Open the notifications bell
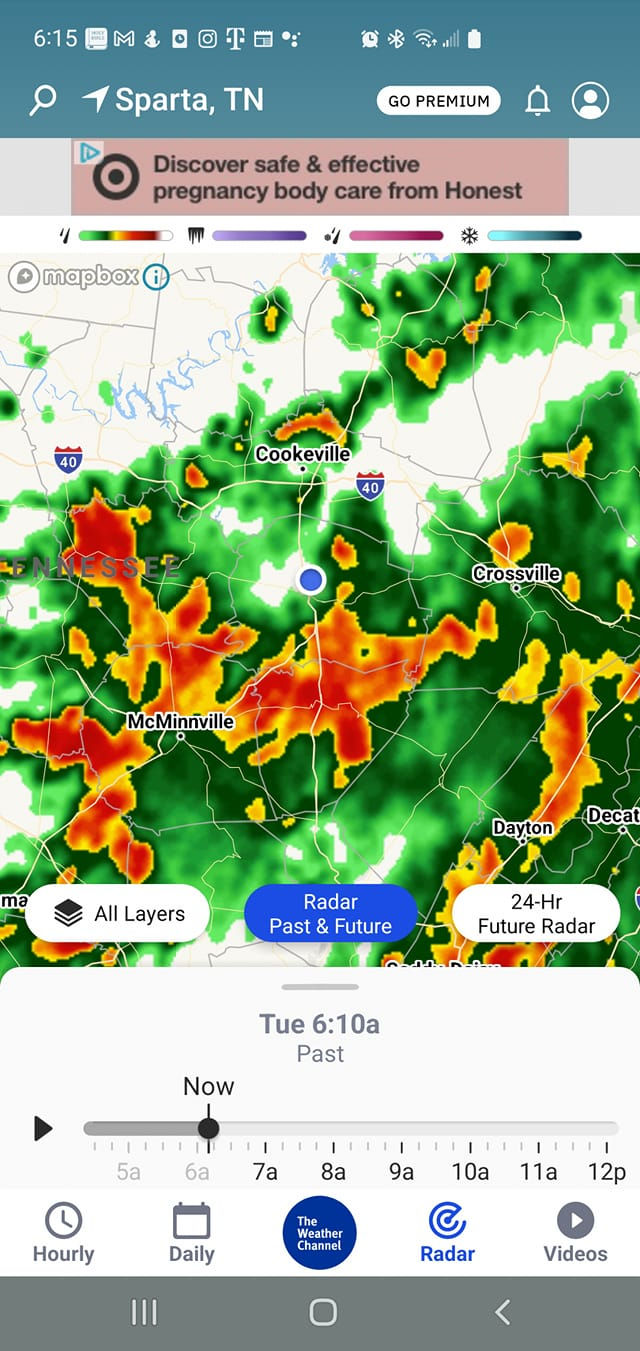The width and height of the screenshot is (640, 1351). point(538,101)
